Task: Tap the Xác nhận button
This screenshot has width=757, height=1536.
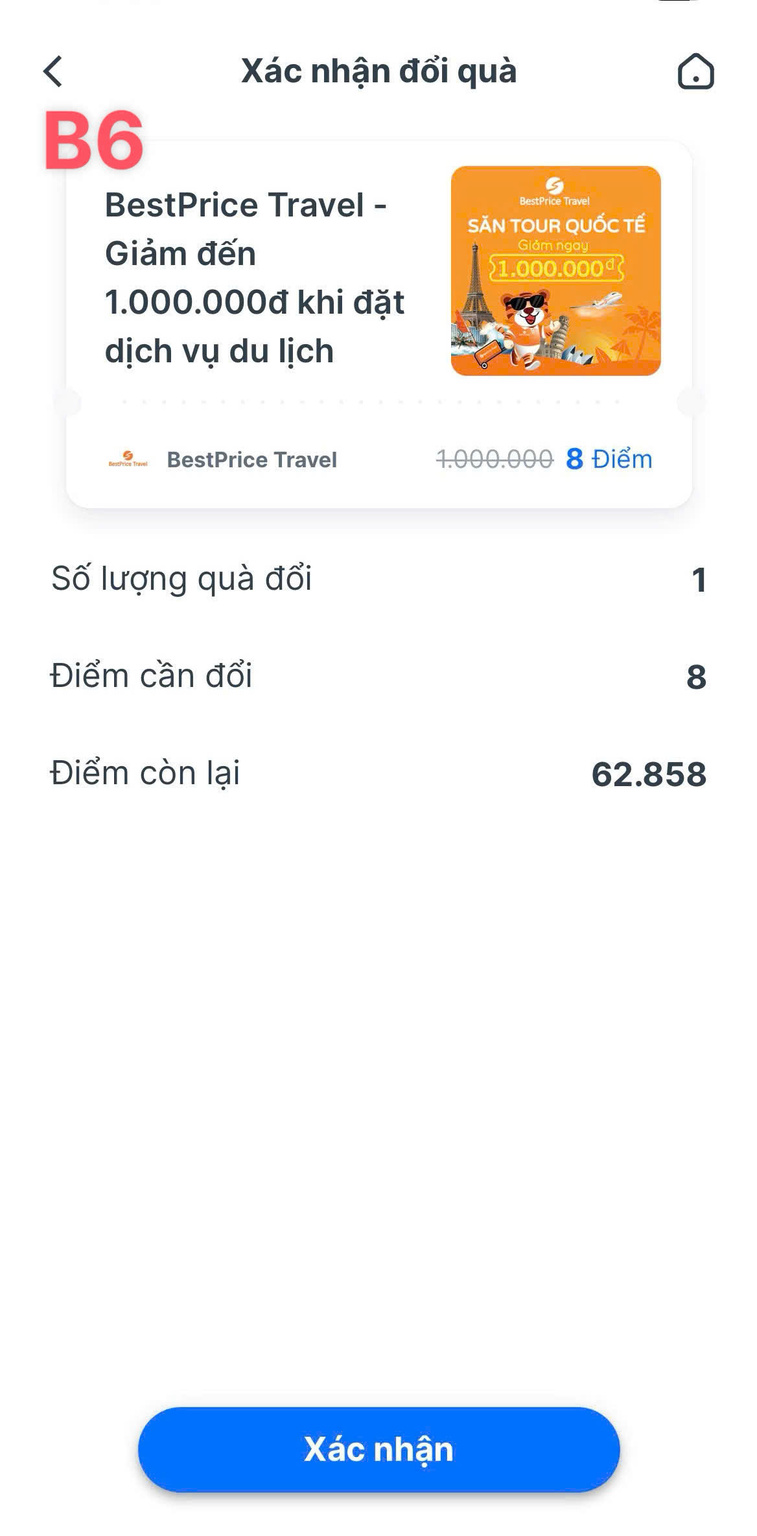Action: coord(378,1449)
